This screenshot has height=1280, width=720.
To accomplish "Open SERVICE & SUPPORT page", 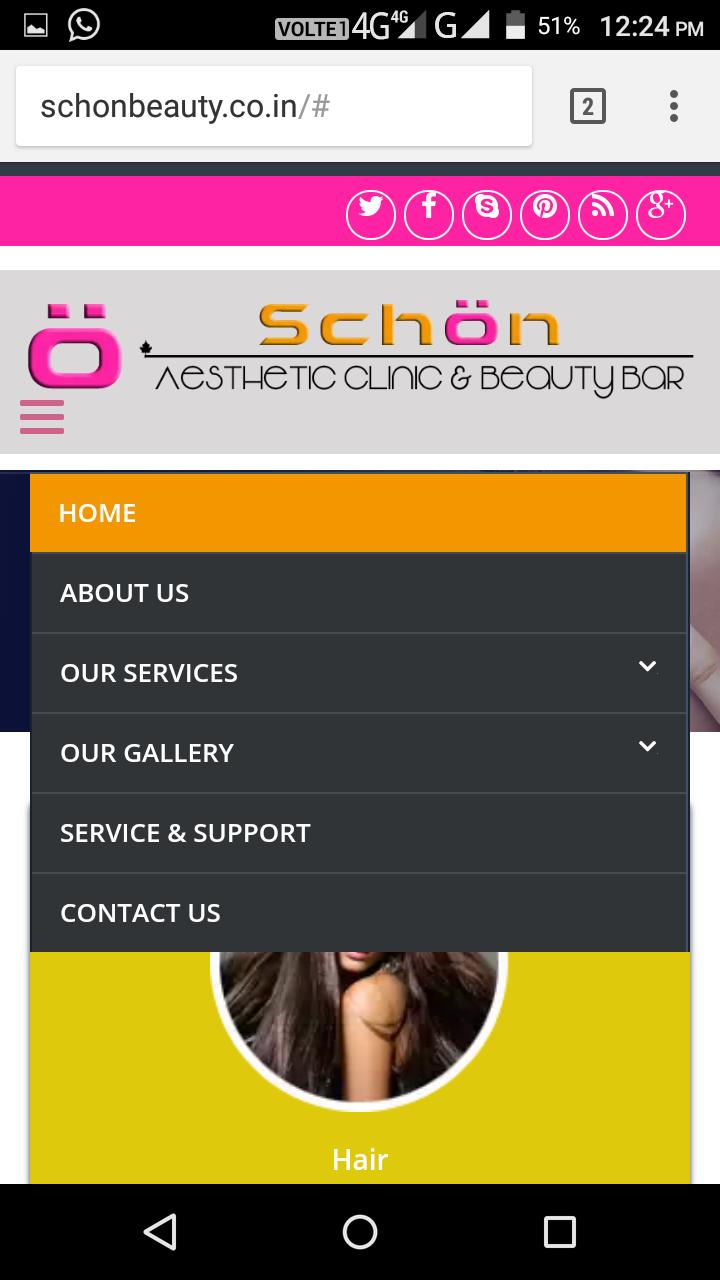I will point(185,833).
